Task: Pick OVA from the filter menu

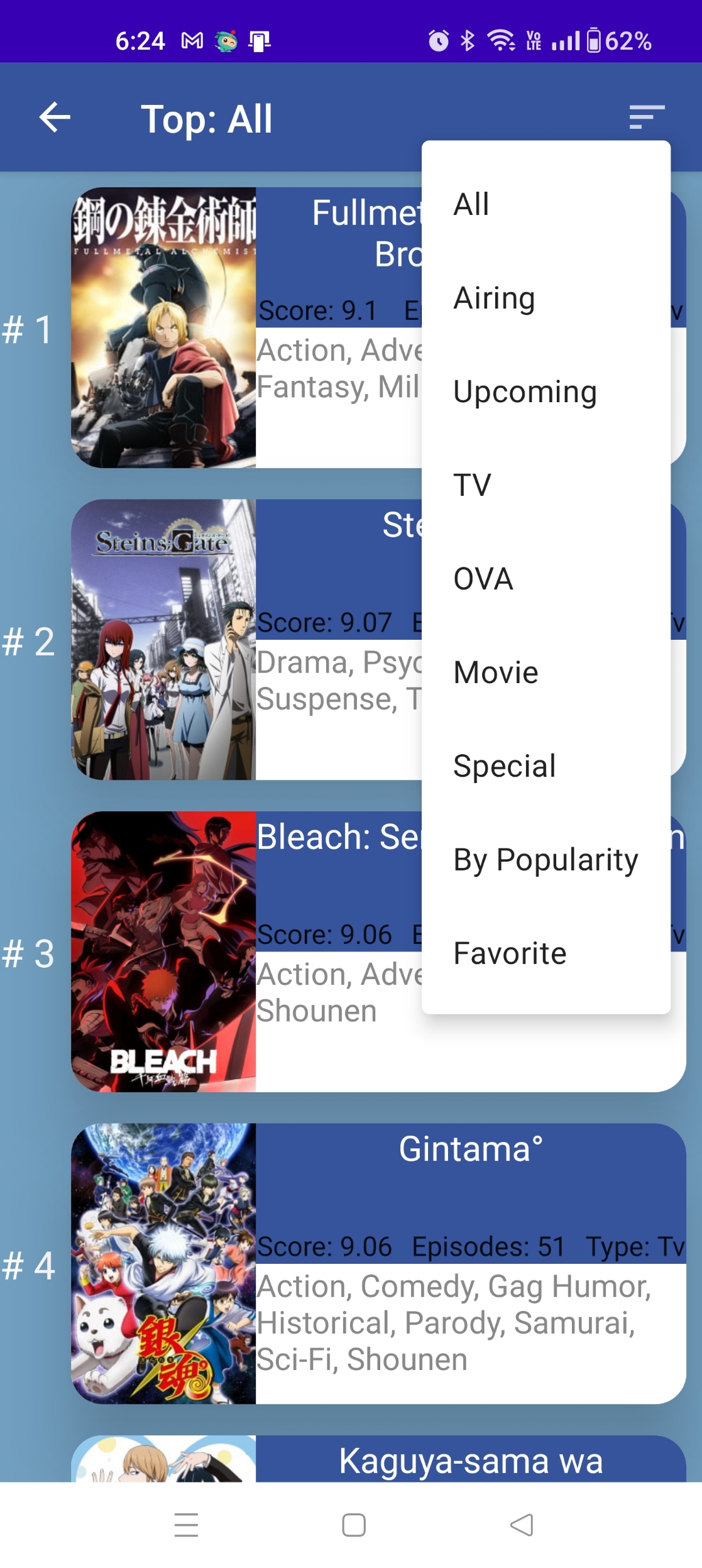Action: click(x=546, y=579)
